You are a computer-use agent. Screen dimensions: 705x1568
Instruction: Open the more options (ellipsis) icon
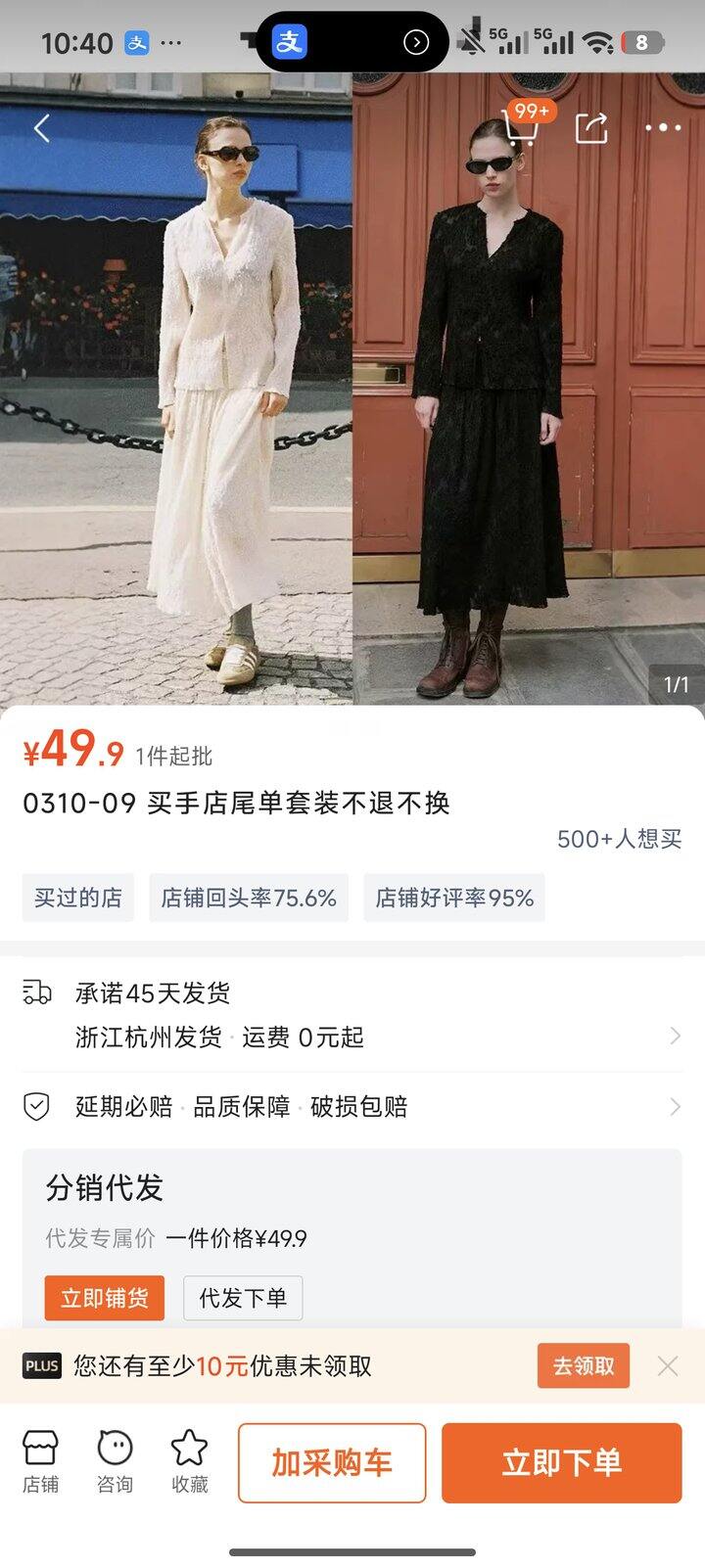pyautogui.click(x=662, y=128)
